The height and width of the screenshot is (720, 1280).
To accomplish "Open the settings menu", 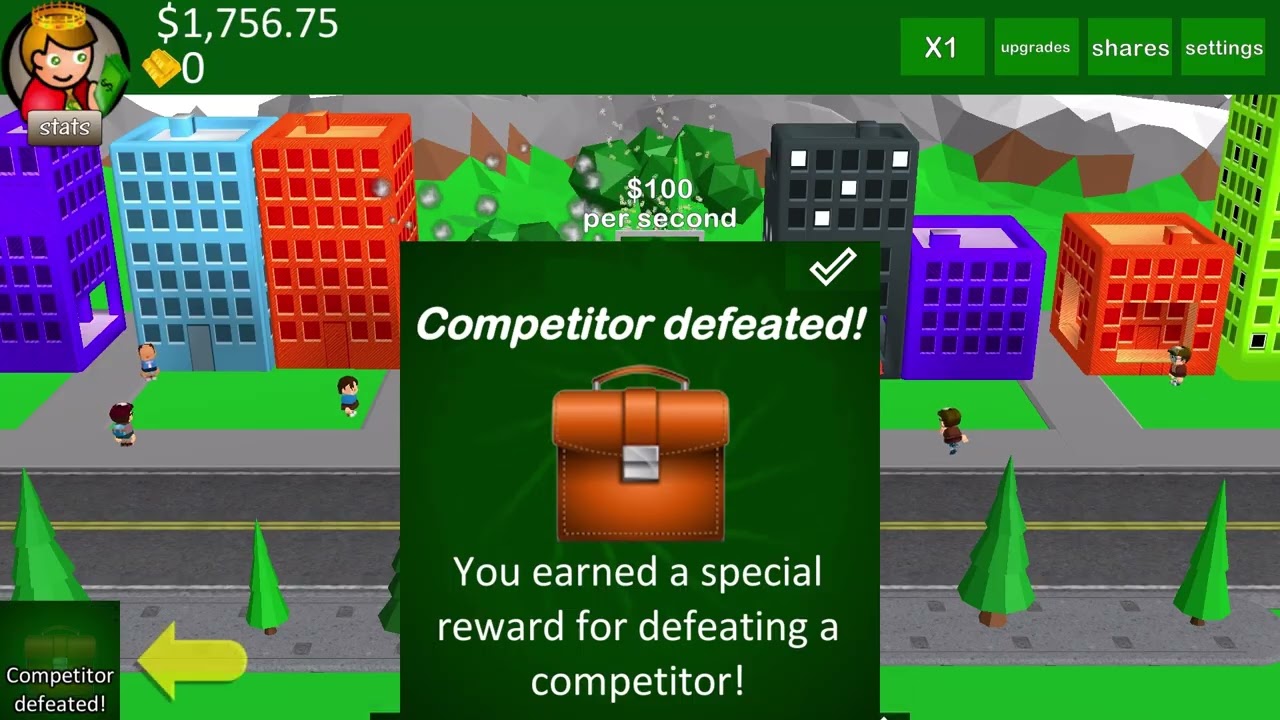I will (1224, 47).
